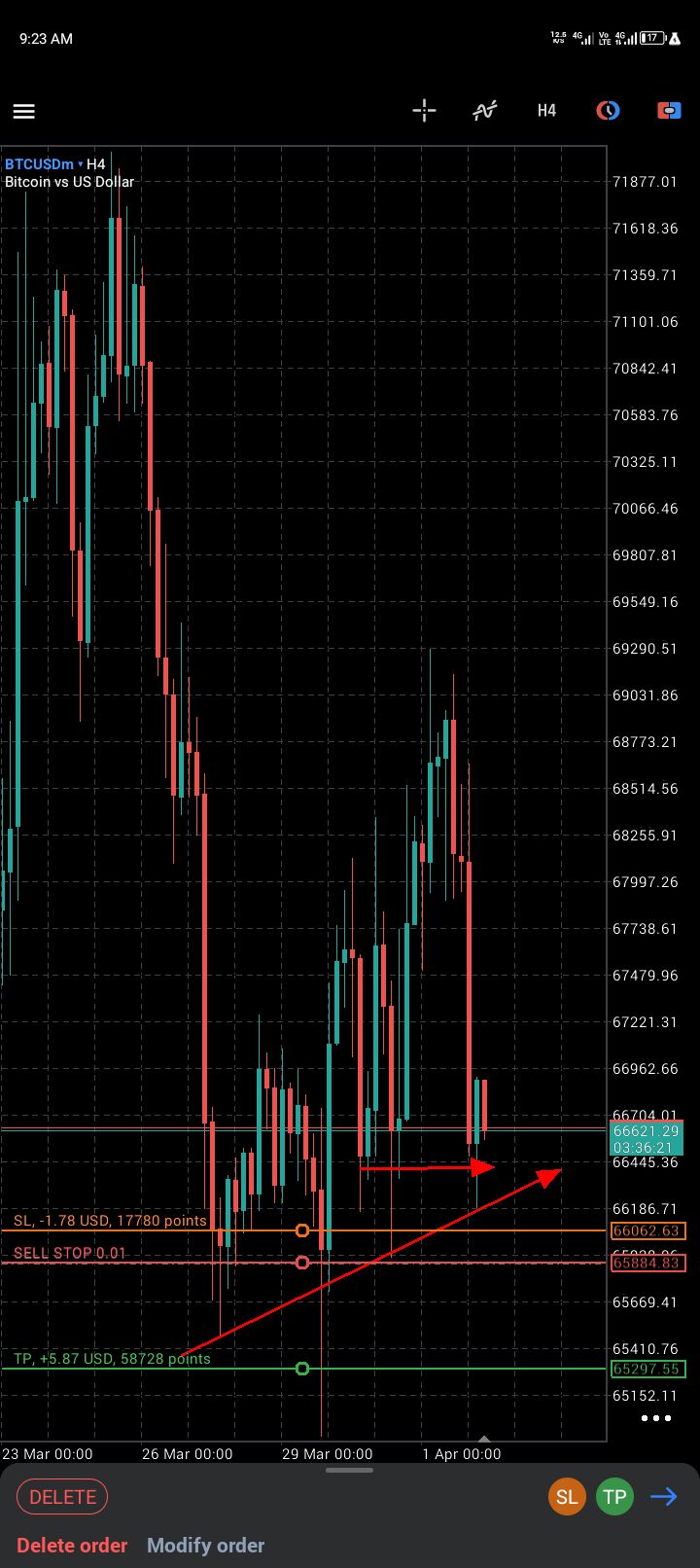700x1568 pixels.
Task: Open the indicators list
Action: point(485,110)
